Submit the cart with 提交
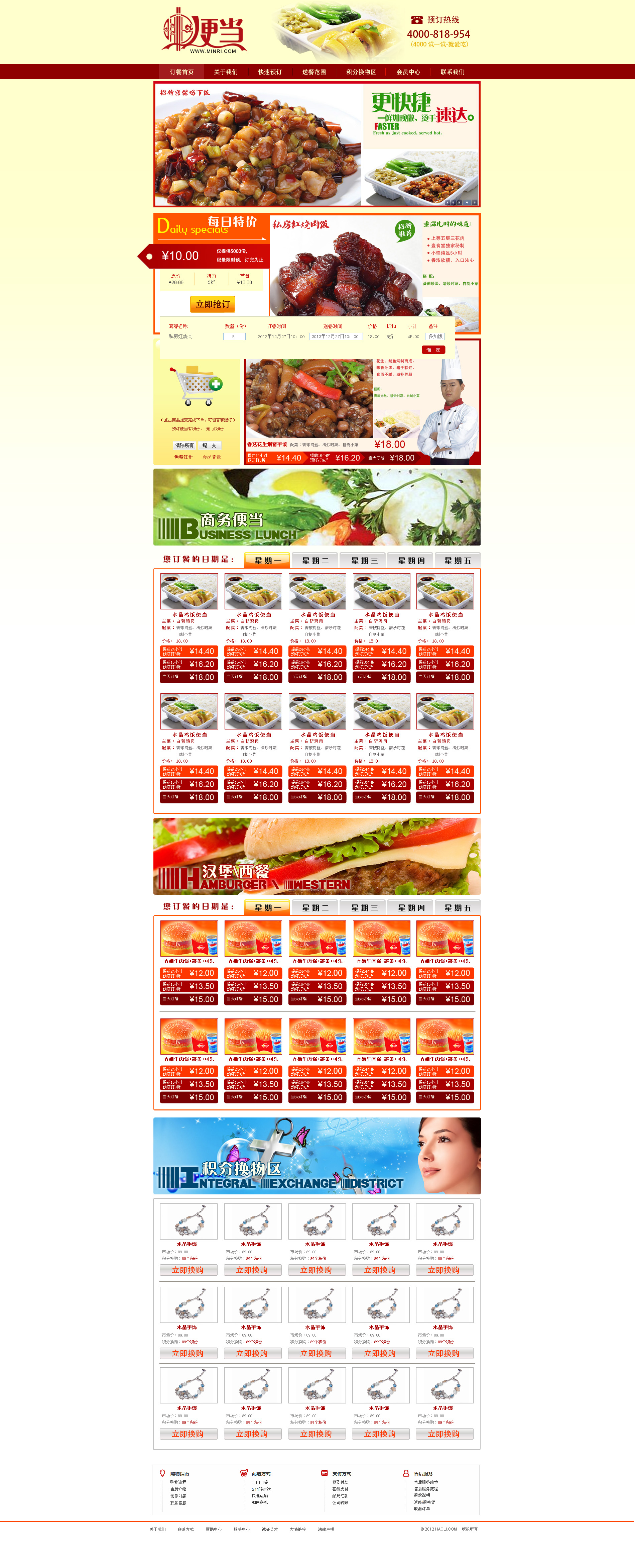Image resolution: width=635 pixels, height=1568 pixels. click(209, 446)
